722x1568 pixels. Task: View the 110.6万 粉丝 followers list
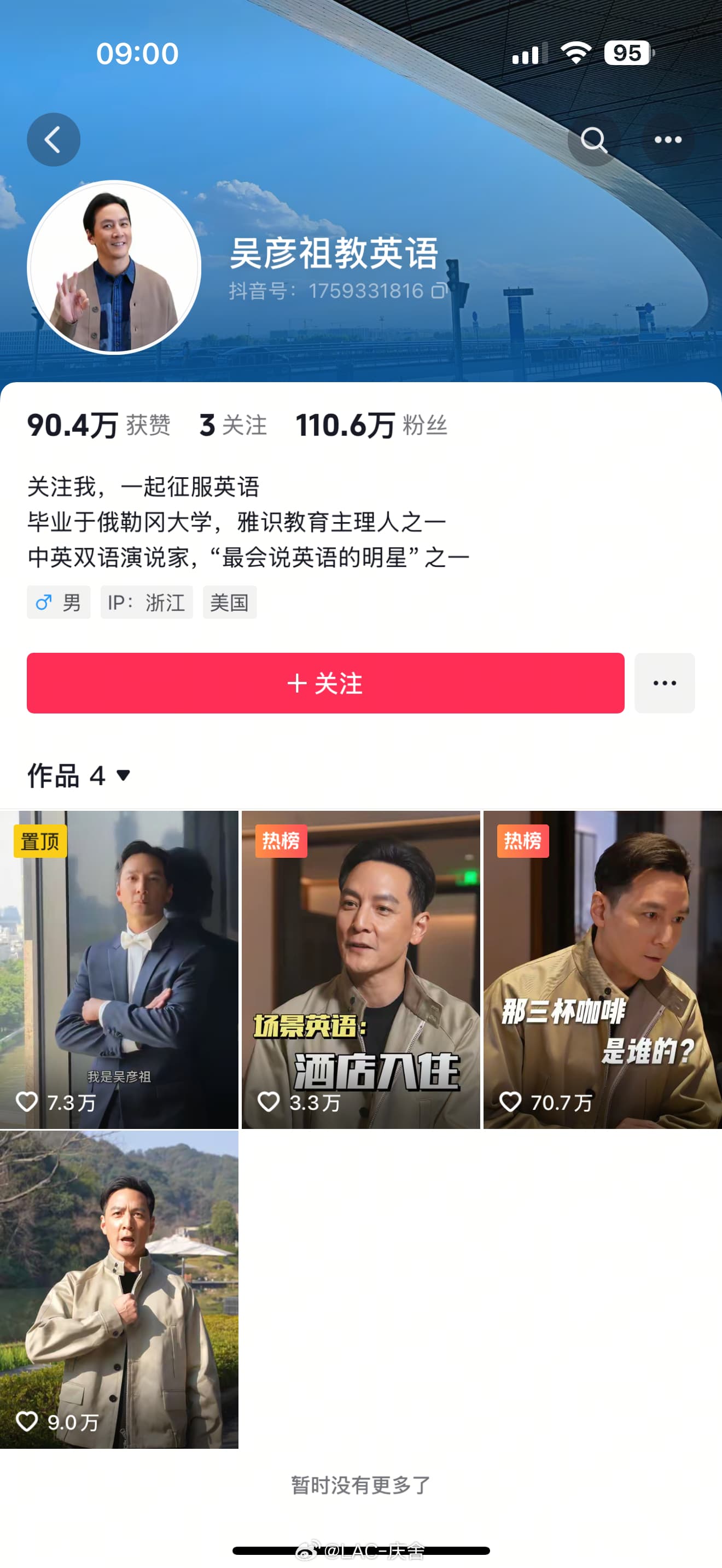[x=371, y=425]
